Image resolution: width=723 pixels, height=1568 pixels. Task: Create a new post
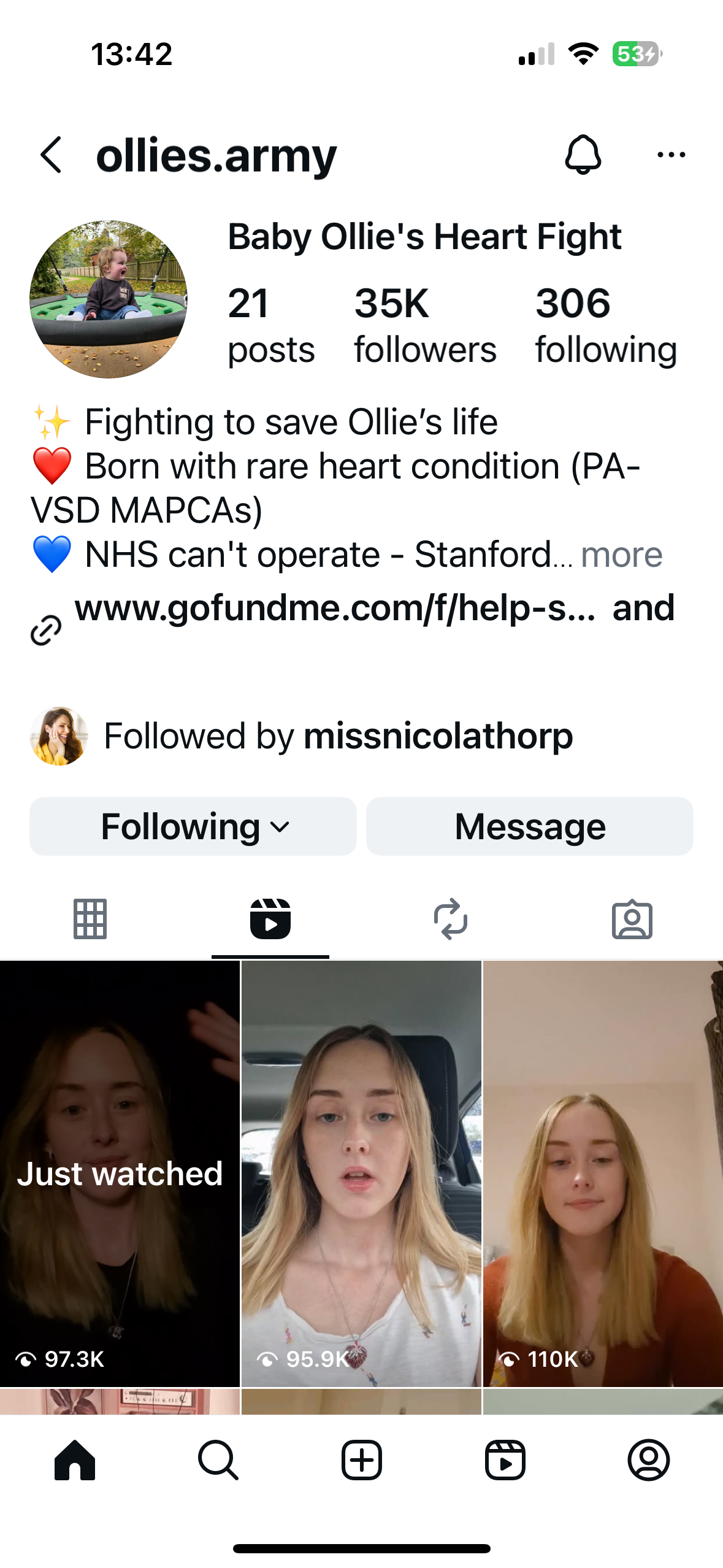(362, 1460)
